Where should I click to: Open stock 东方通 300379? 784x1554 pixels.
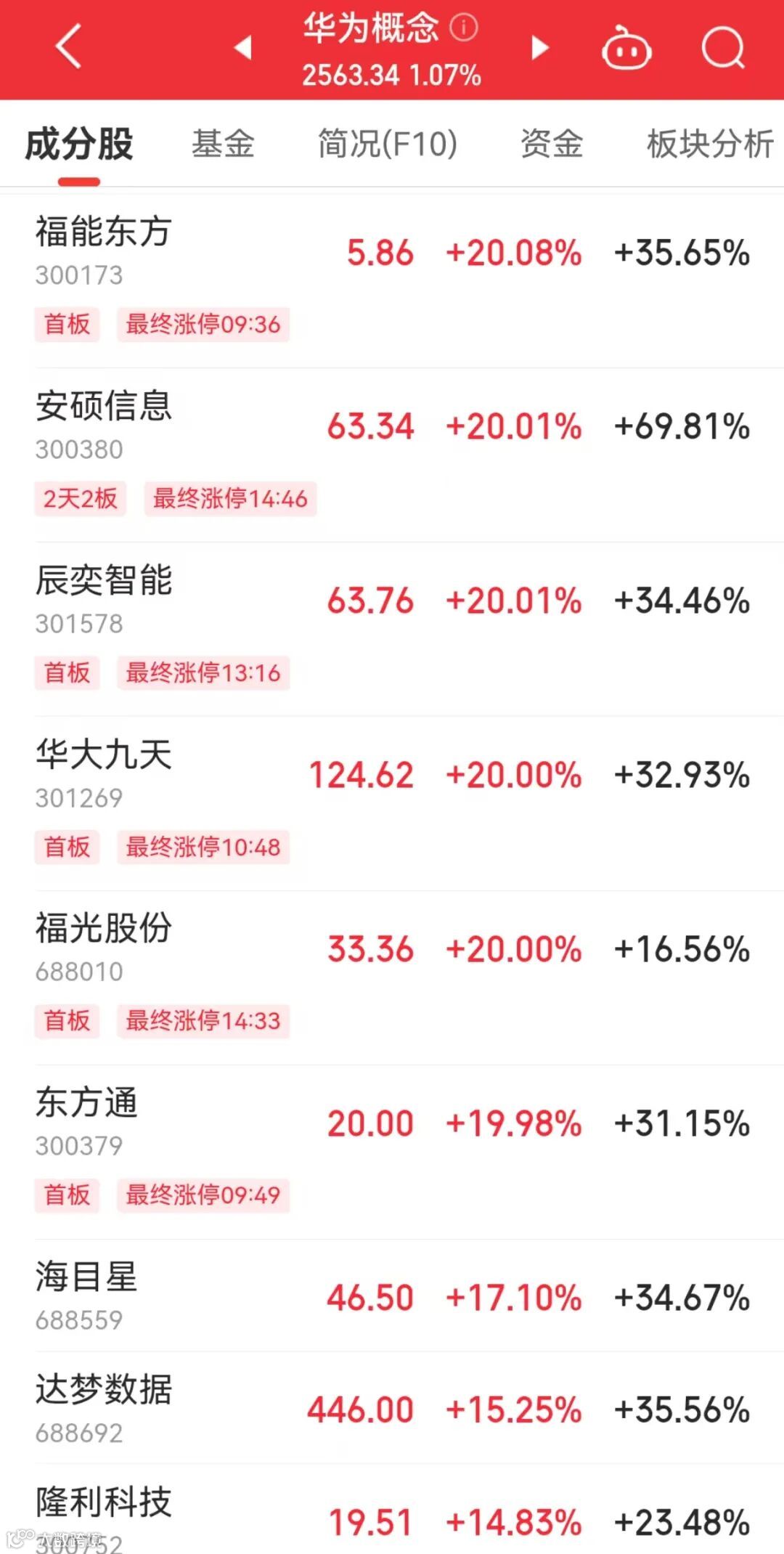pyautogui.click(x=87, y=1121)
